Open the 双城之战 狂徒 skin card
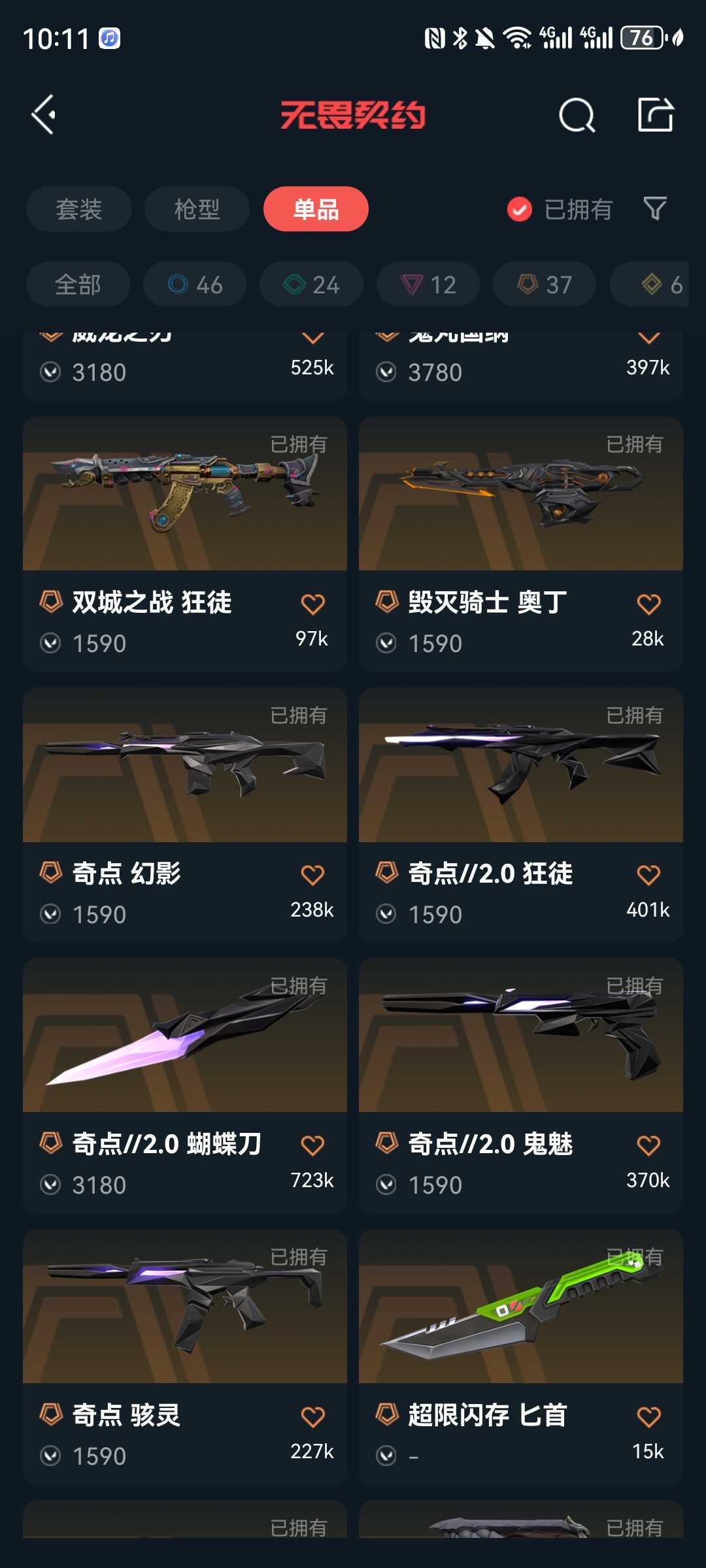 pos(185,544)
